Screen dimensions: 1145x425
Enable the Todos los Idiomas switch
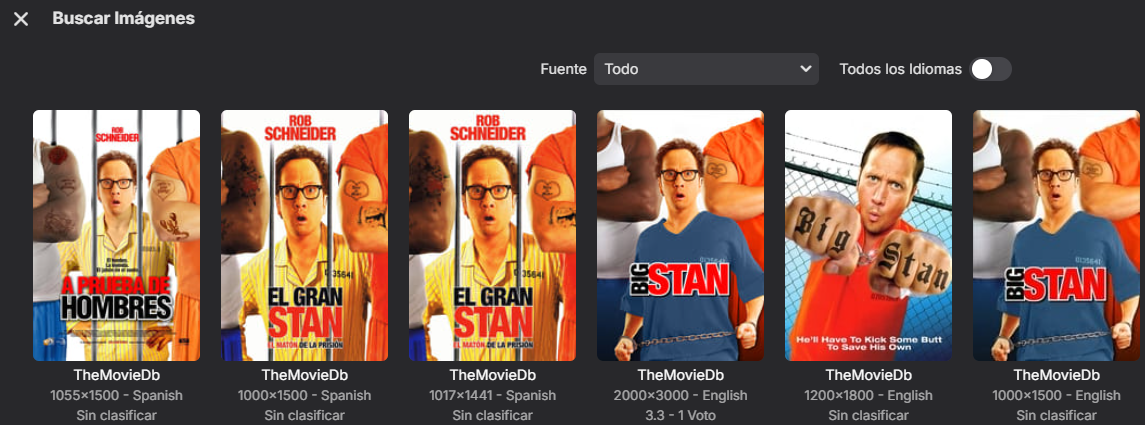coord(991,69)
